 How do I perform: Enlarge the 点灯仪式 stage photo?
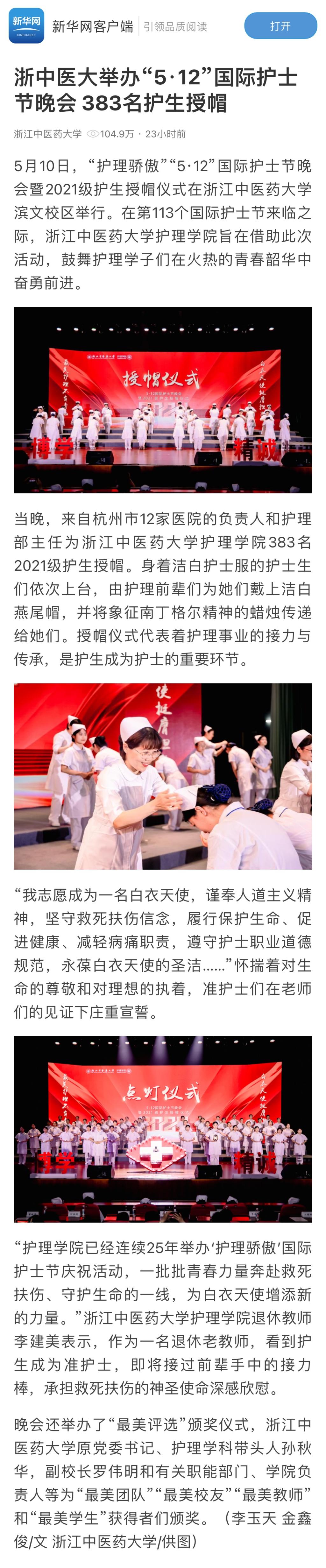tap(163, 1129)
